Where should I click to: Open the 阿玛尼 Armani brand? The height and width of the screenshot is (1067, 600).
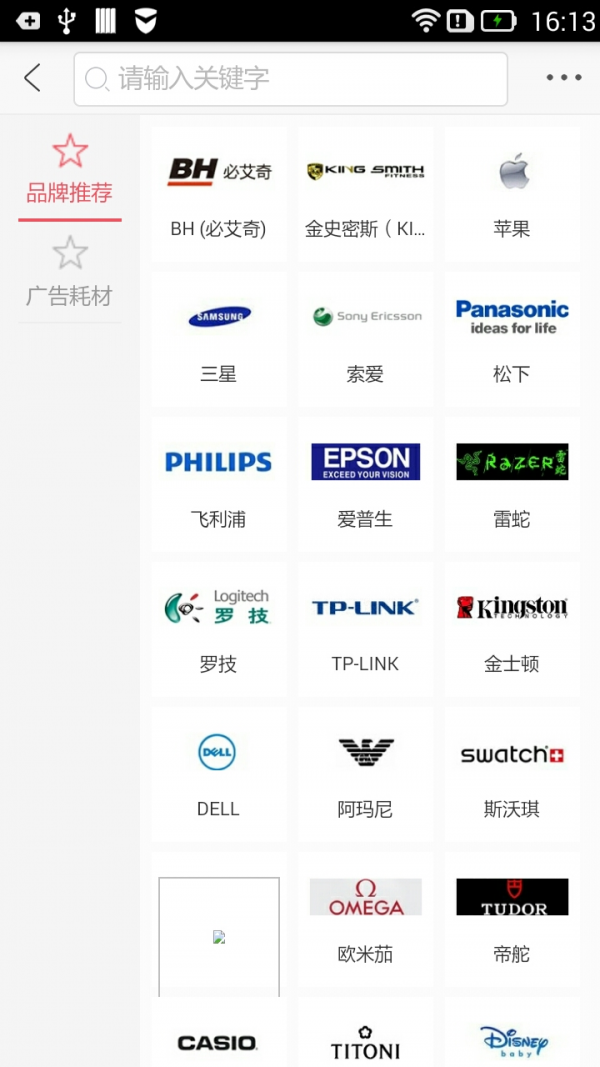[x=365, y=775]
